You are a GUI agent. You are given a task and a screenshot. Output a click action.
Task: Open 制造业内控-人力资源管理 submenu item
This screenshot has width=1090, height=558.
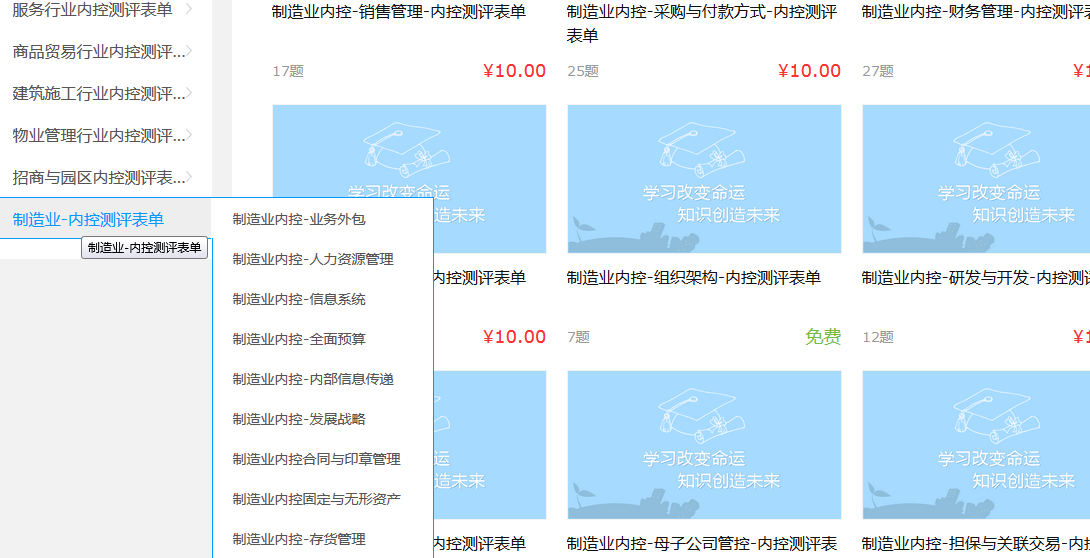coord(313,259)
